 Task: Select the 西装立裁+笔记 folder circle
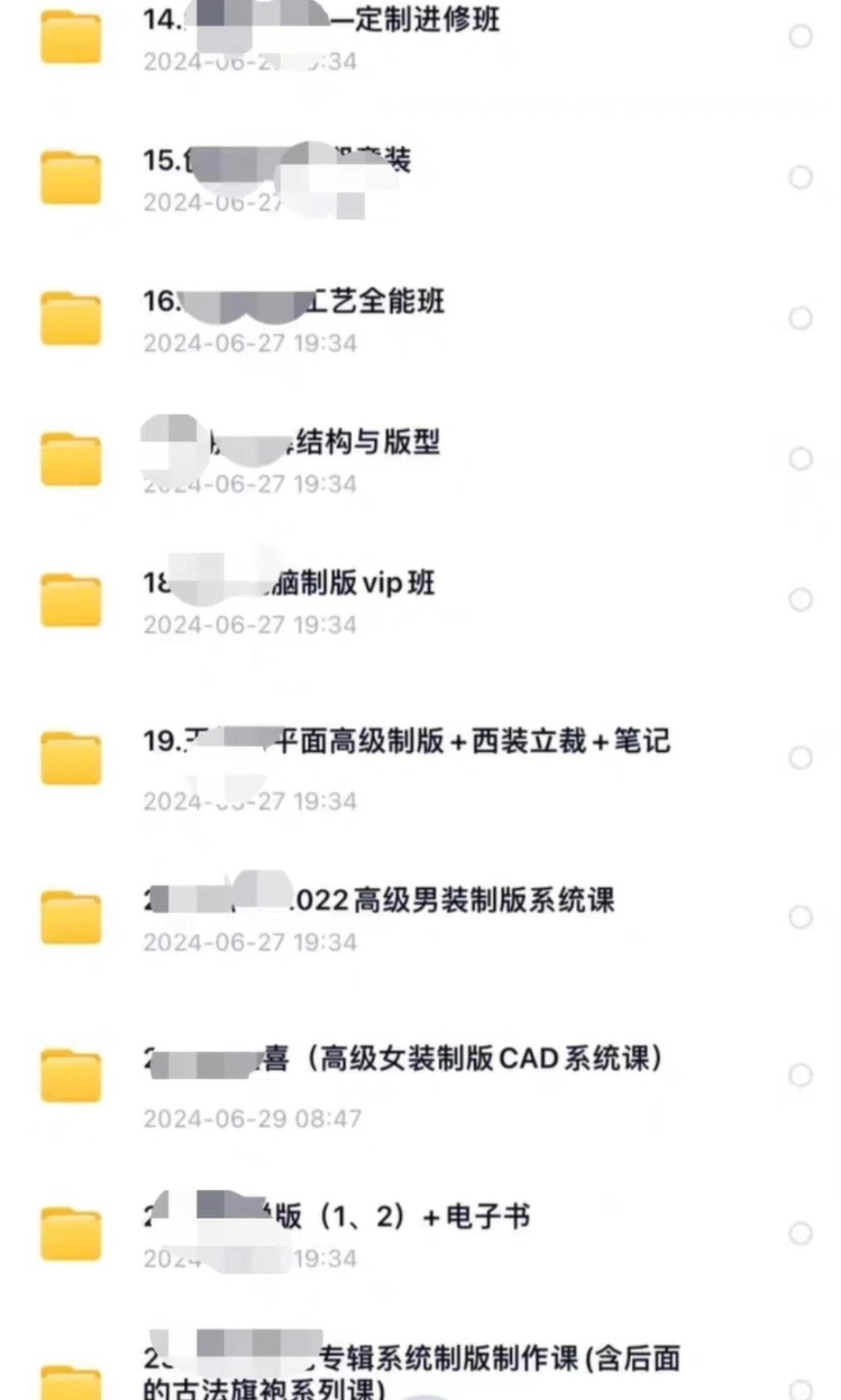[x=800, y=758]
